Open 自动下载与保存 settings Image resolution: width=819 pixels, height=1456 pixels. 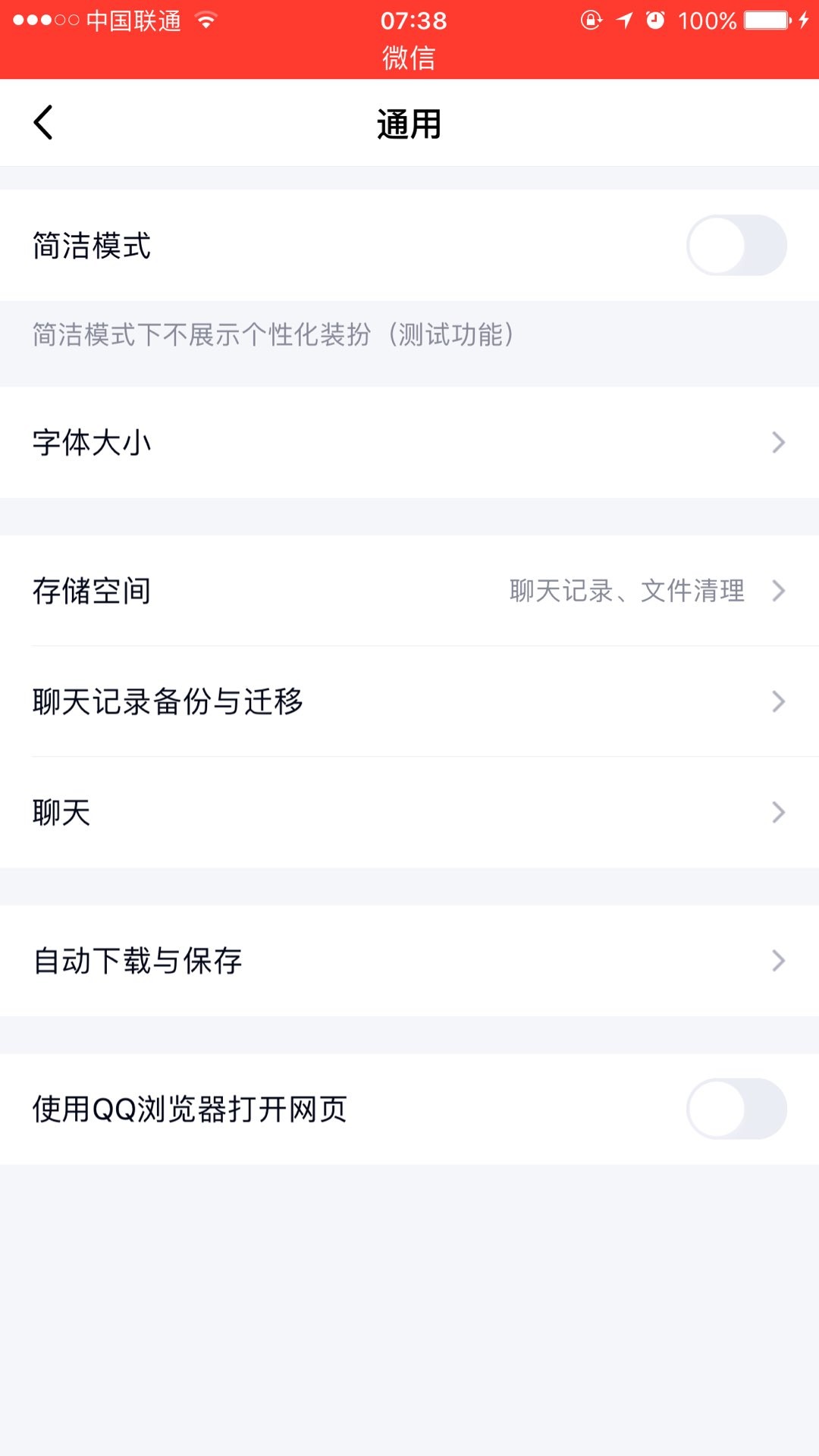(x=409, y=961)
